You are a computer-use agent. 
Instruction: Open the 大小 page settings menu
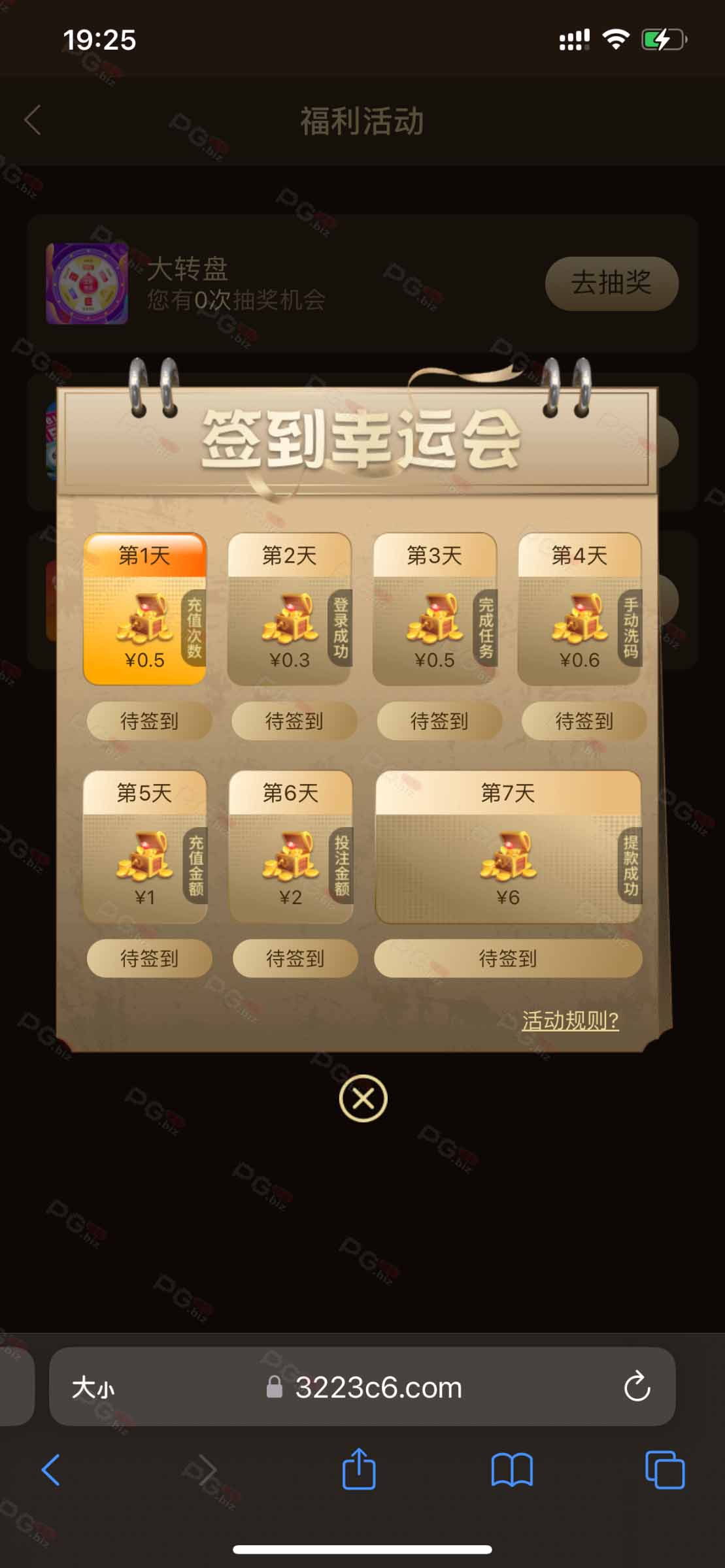[93, 1387]
